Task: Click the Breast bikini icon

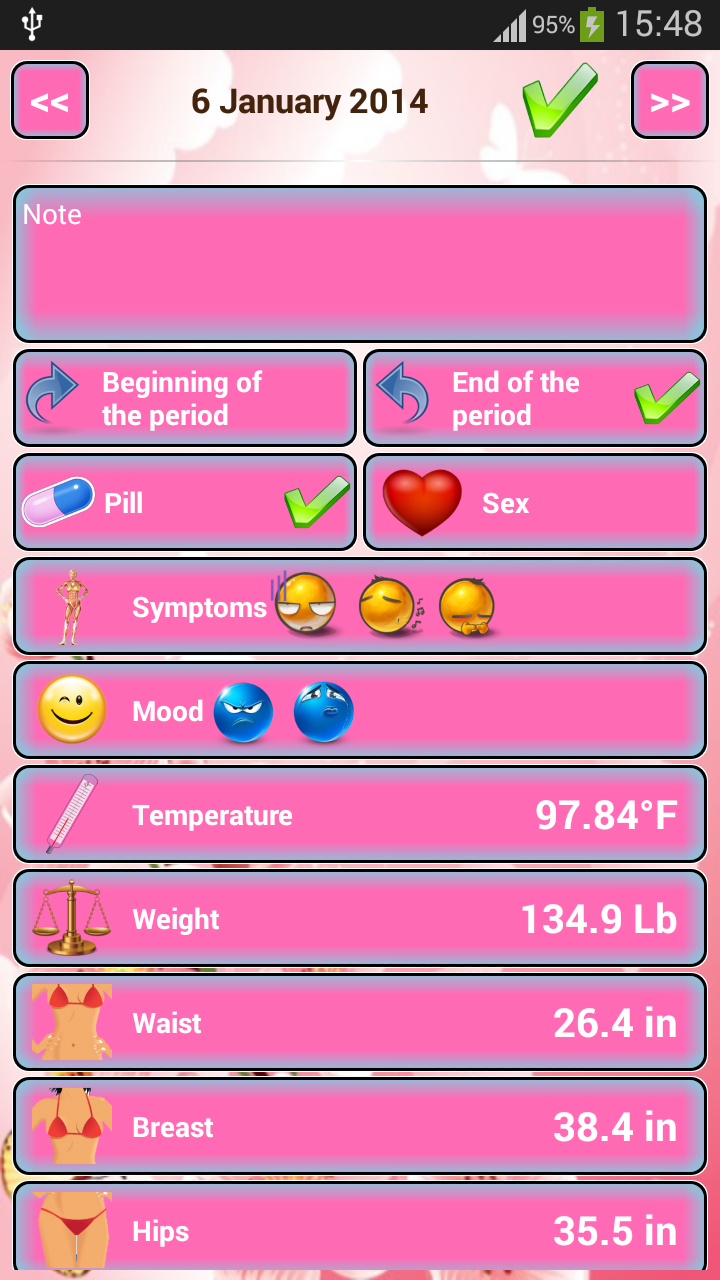Action: 67,1126
